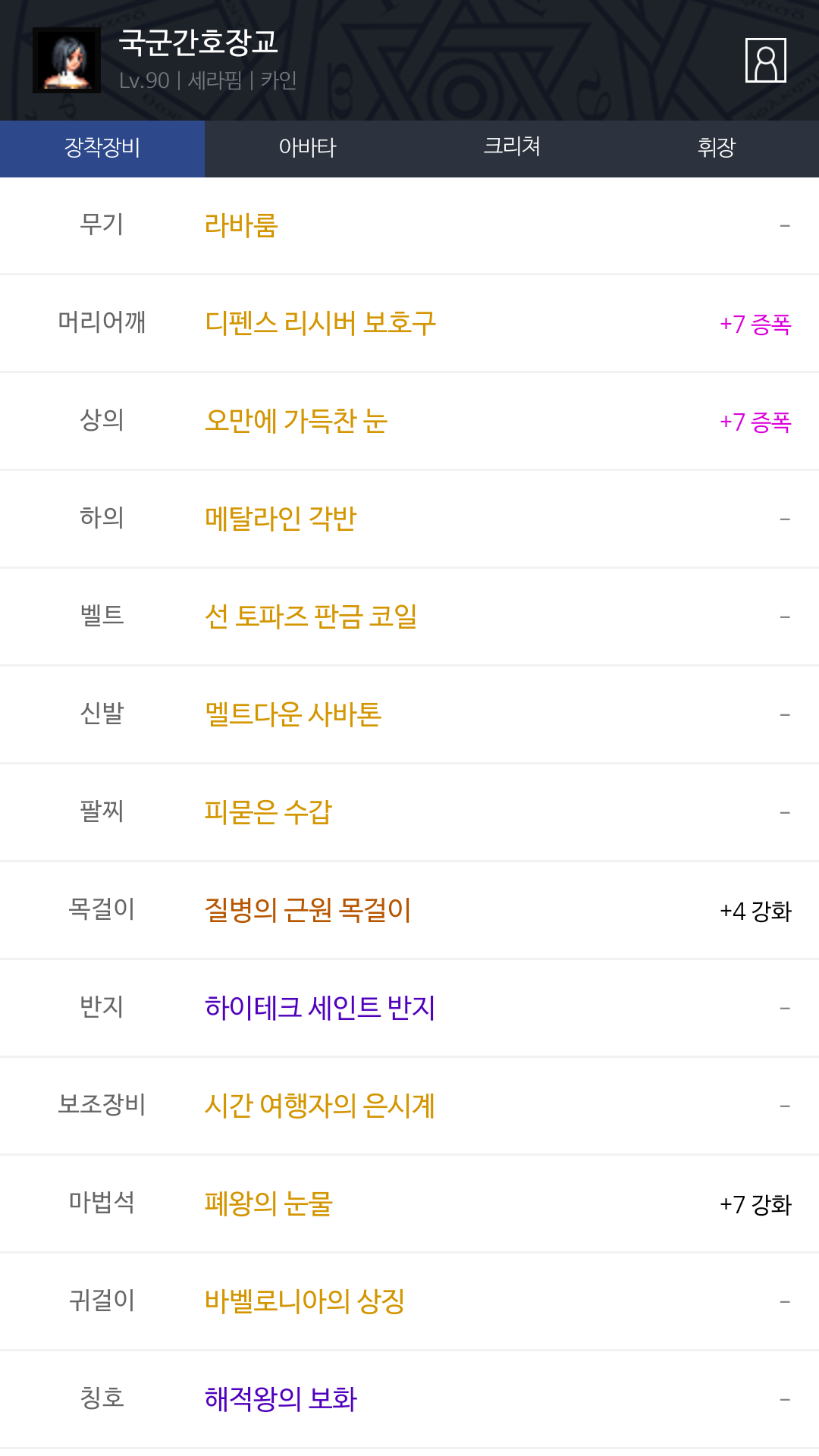Select the 장착장비 tab
This screenshot has height=1456, width=819.
[102, 148]
